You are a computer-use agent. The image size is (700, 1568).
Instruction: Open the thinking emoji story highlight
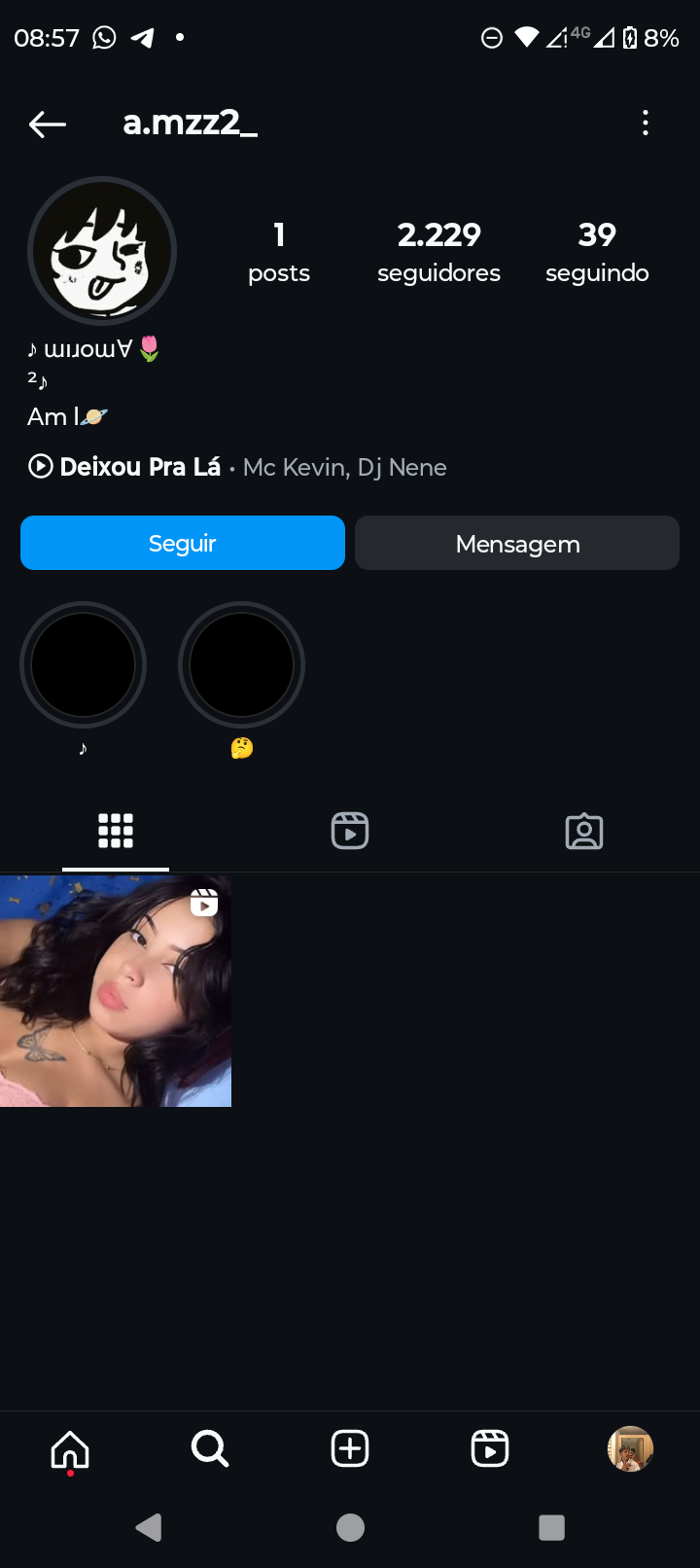(x=241, y=665)
